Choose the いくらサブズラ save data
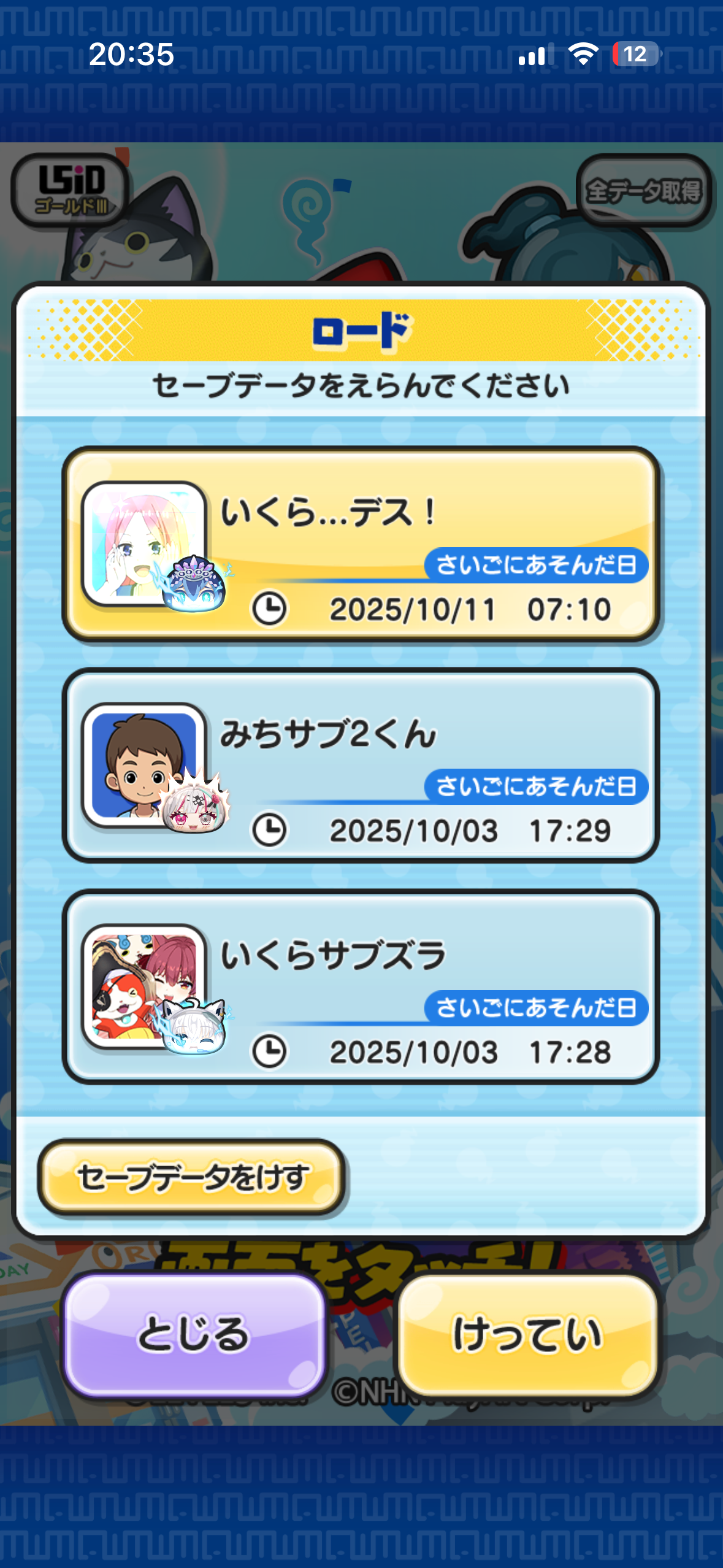Viewport: 723px width, 1568px height. 361,986
